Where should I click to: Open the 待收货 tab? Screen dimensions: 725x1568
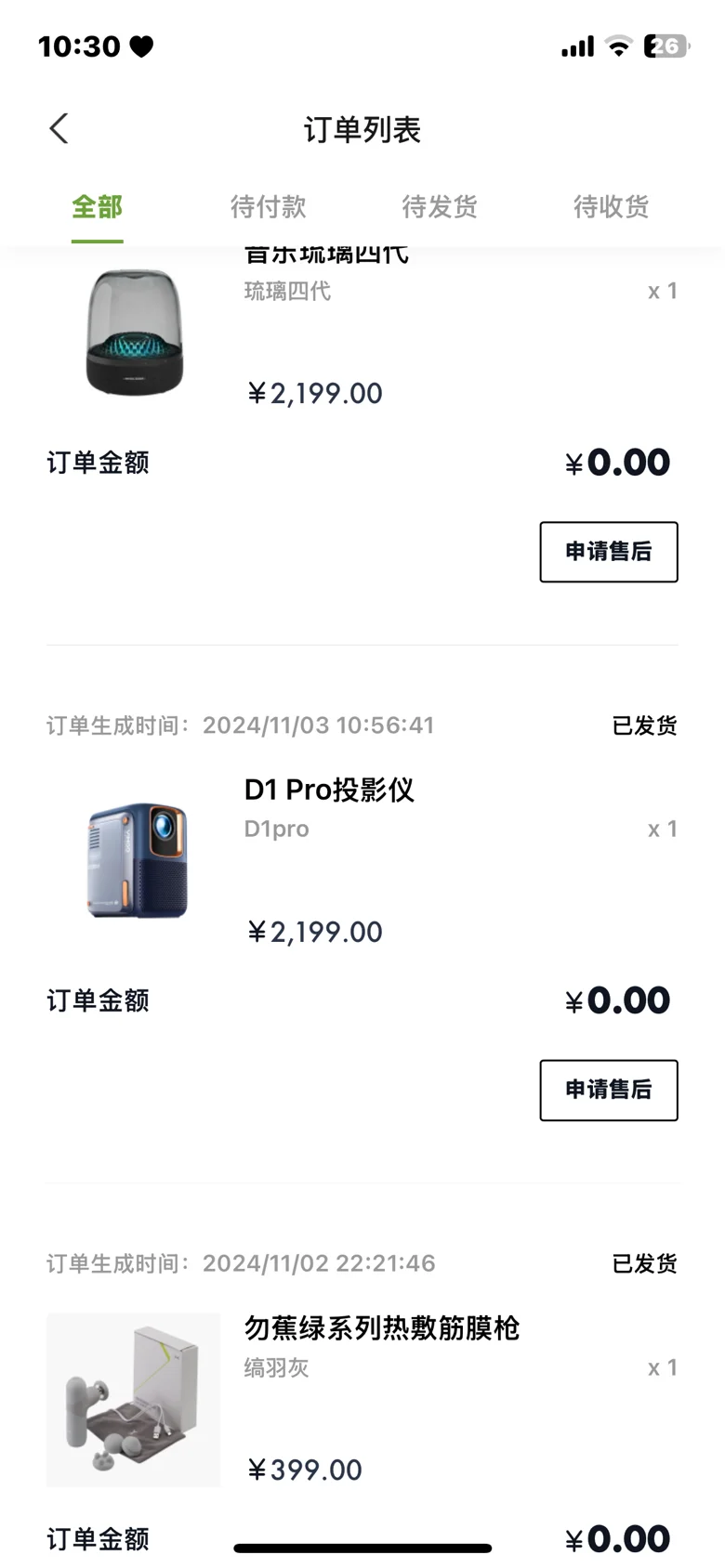[611, 207]
